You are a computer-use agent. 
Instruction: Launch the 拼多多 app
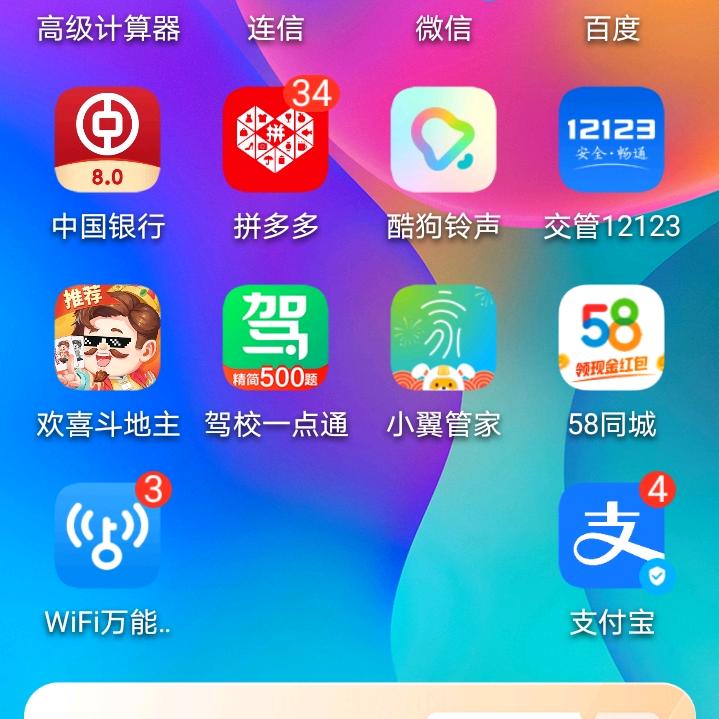275,139
